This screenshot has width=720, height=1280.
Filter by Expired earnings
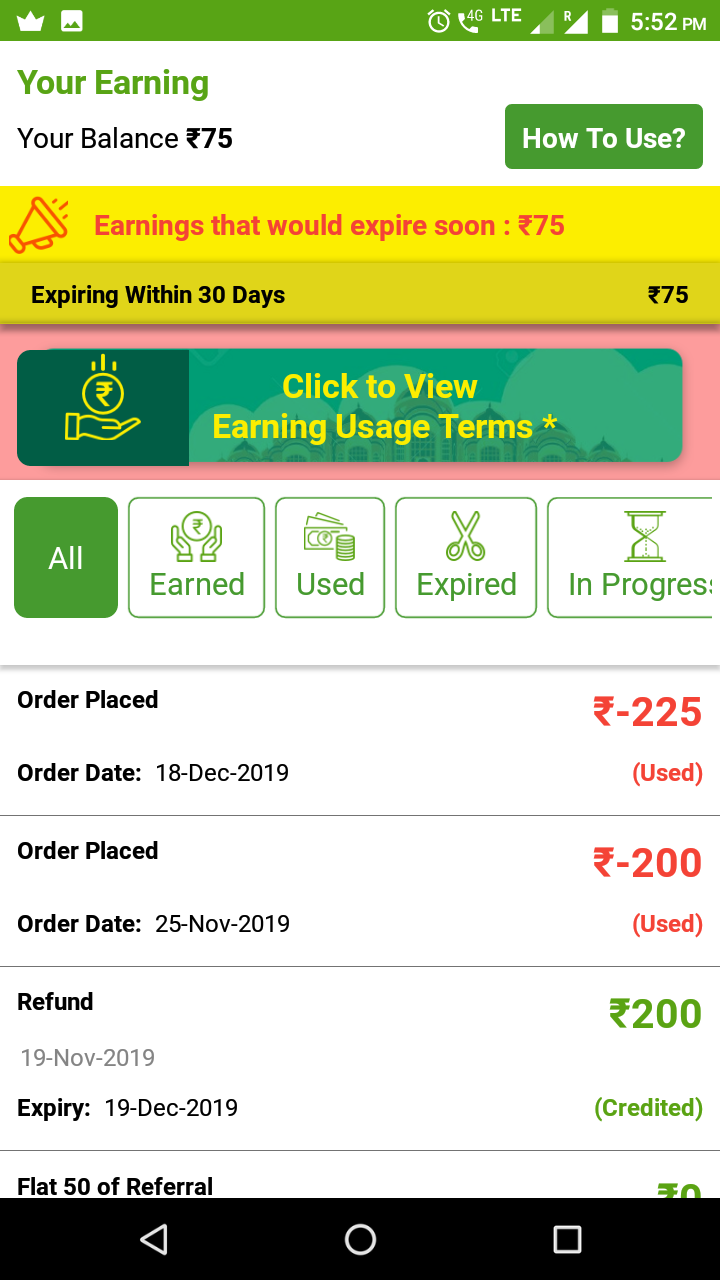[x=466, y=557]
